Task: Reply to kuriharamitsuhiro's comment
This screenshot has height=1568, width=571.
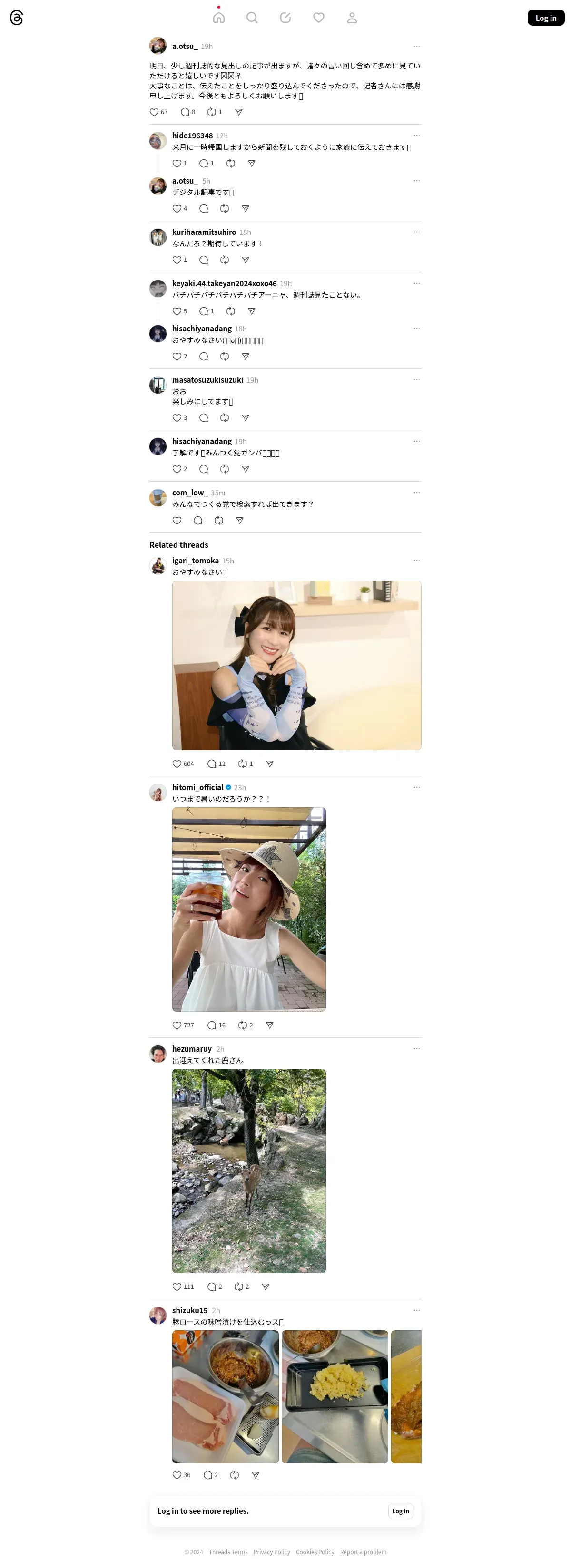Action: [204, 260]
